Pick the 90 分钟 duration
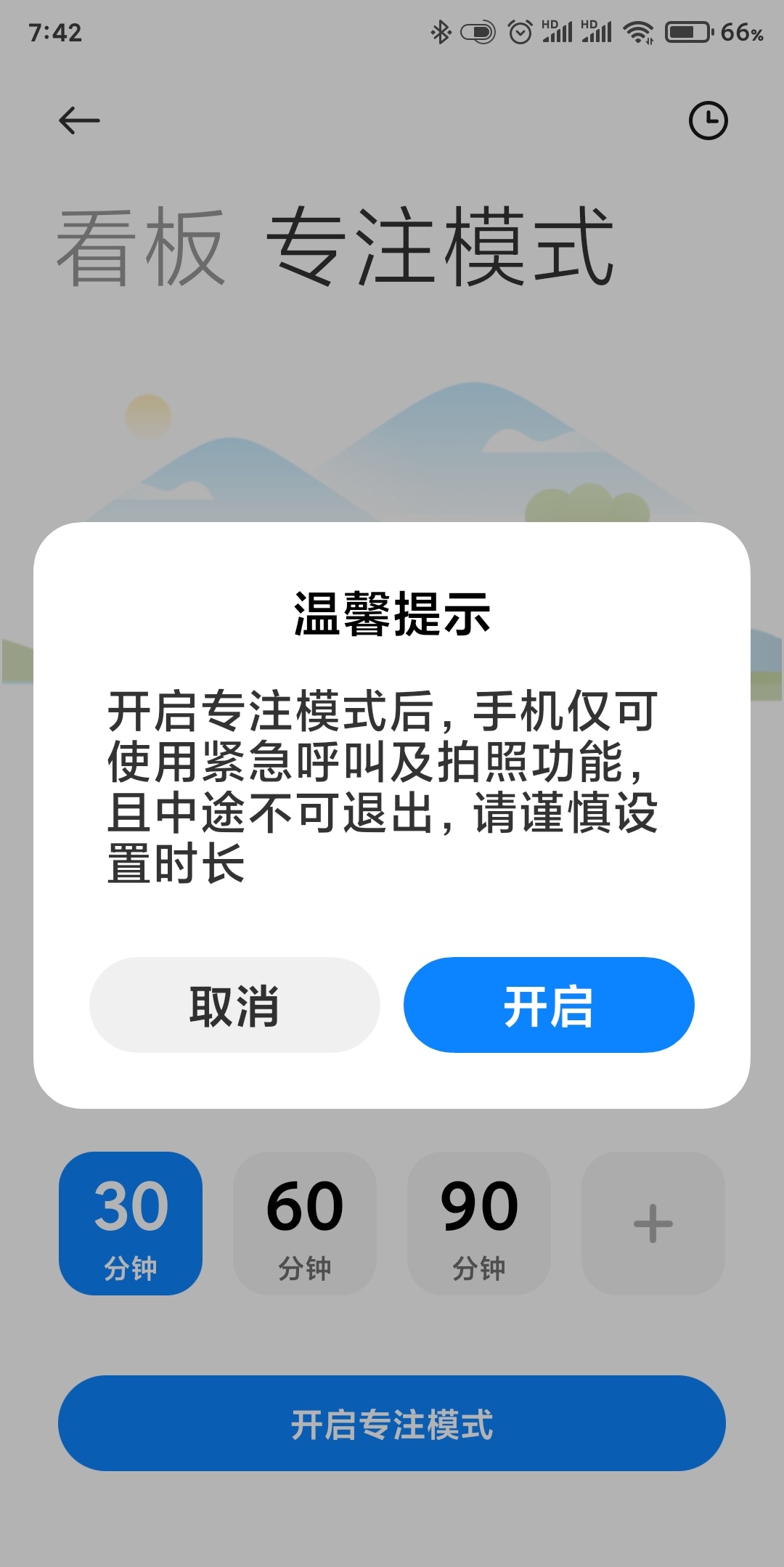The width and height of the screenshot is (784, 1567). pyautogui.click(x=479, y=1223)
